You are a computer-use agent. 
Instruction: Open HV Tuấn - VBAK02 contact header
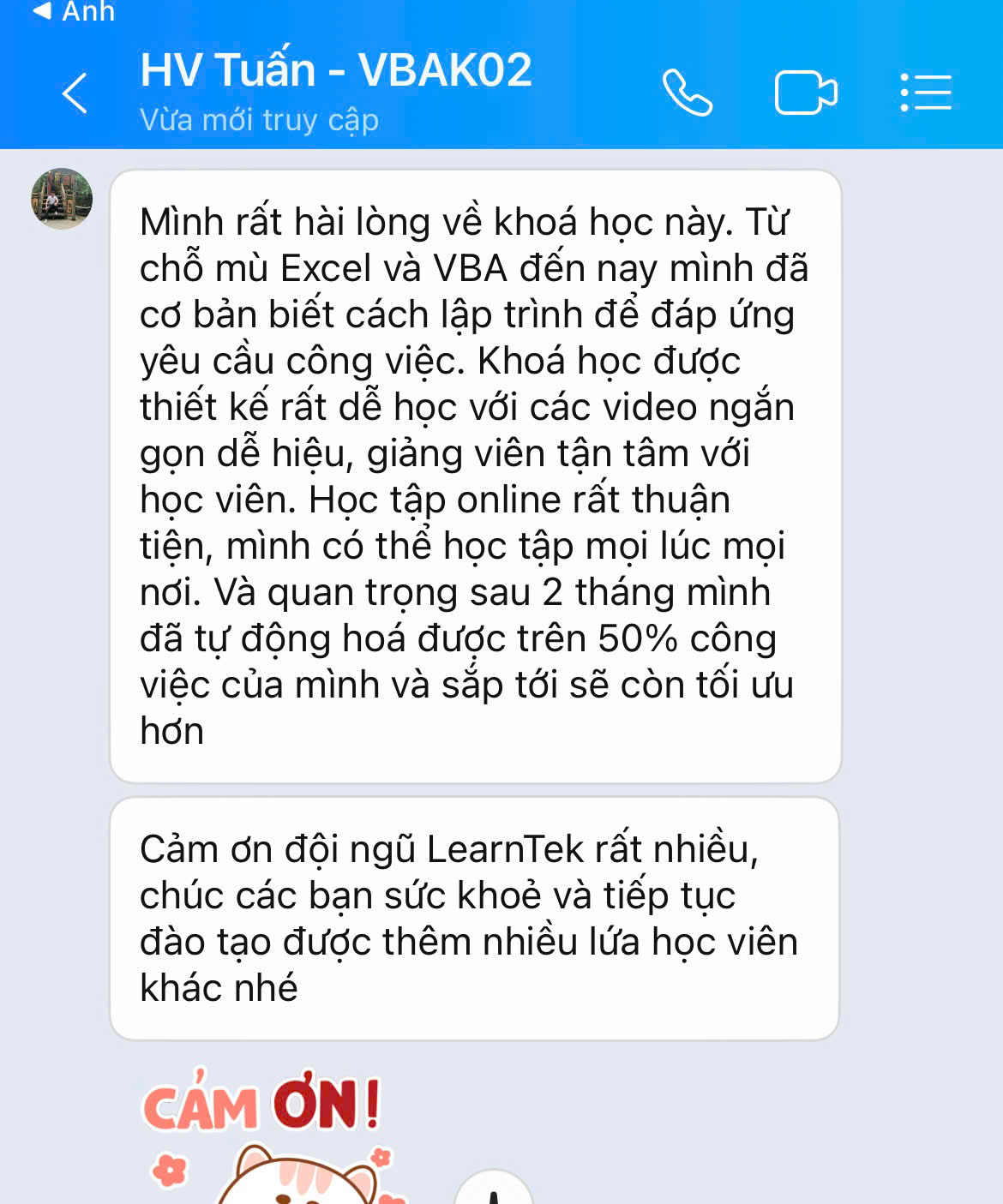(335, 89)
